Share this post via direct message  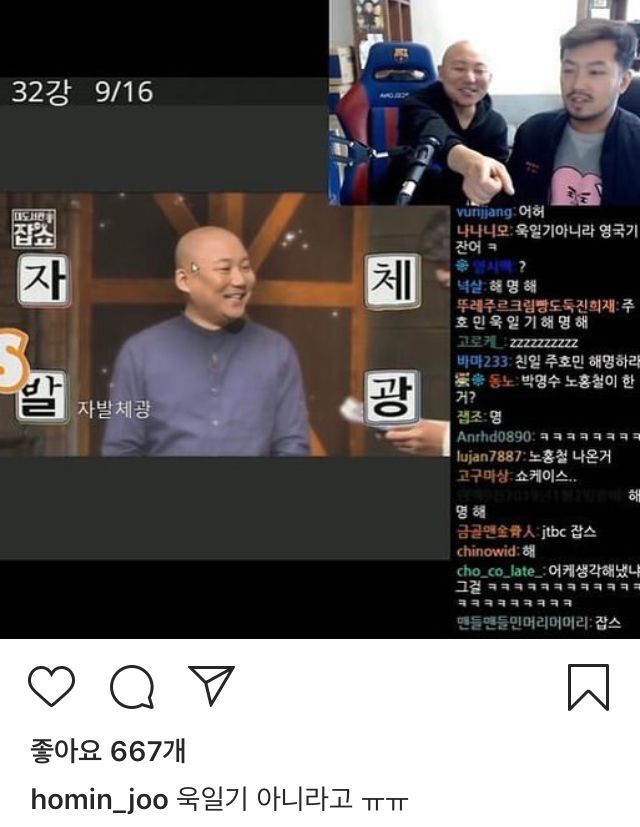[x=211, y=686]
